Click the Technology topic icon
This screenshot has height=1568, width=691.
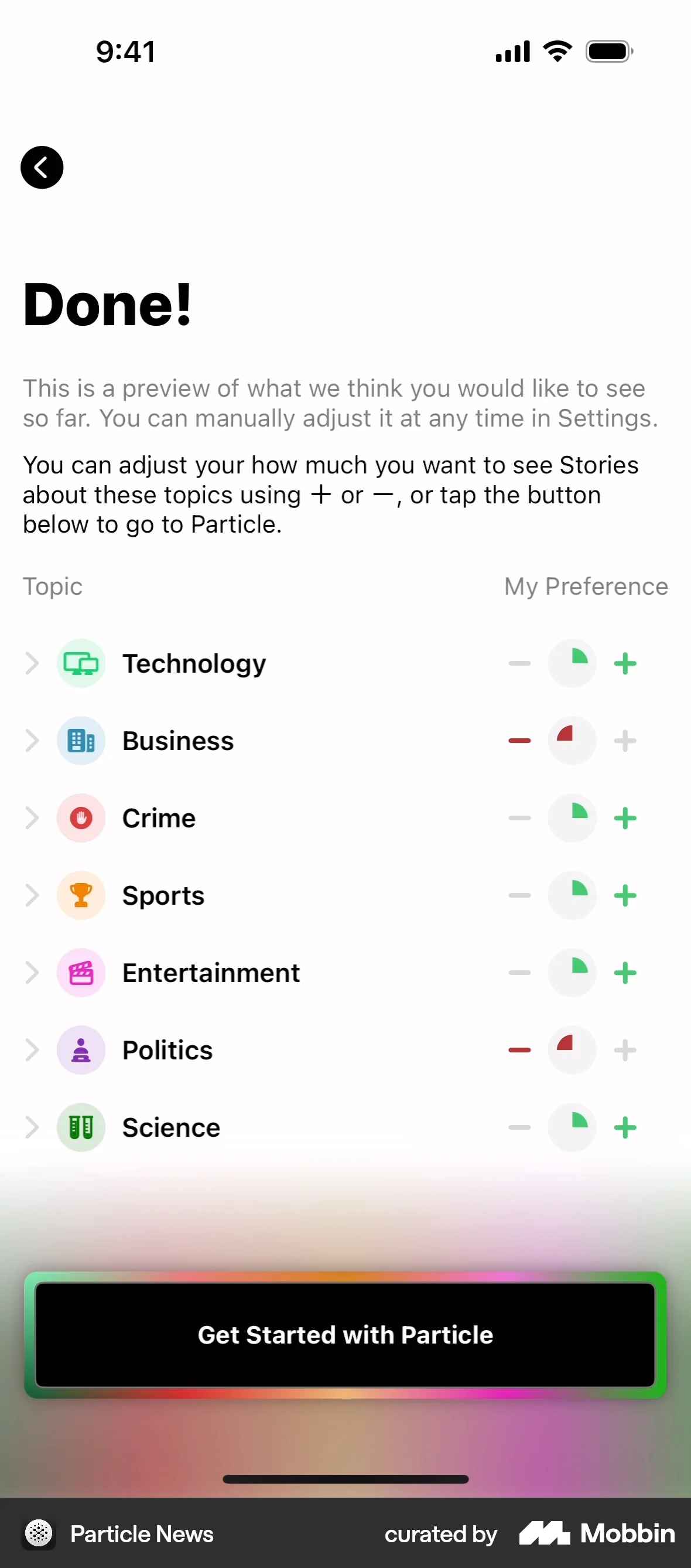[x=81, y=663]
